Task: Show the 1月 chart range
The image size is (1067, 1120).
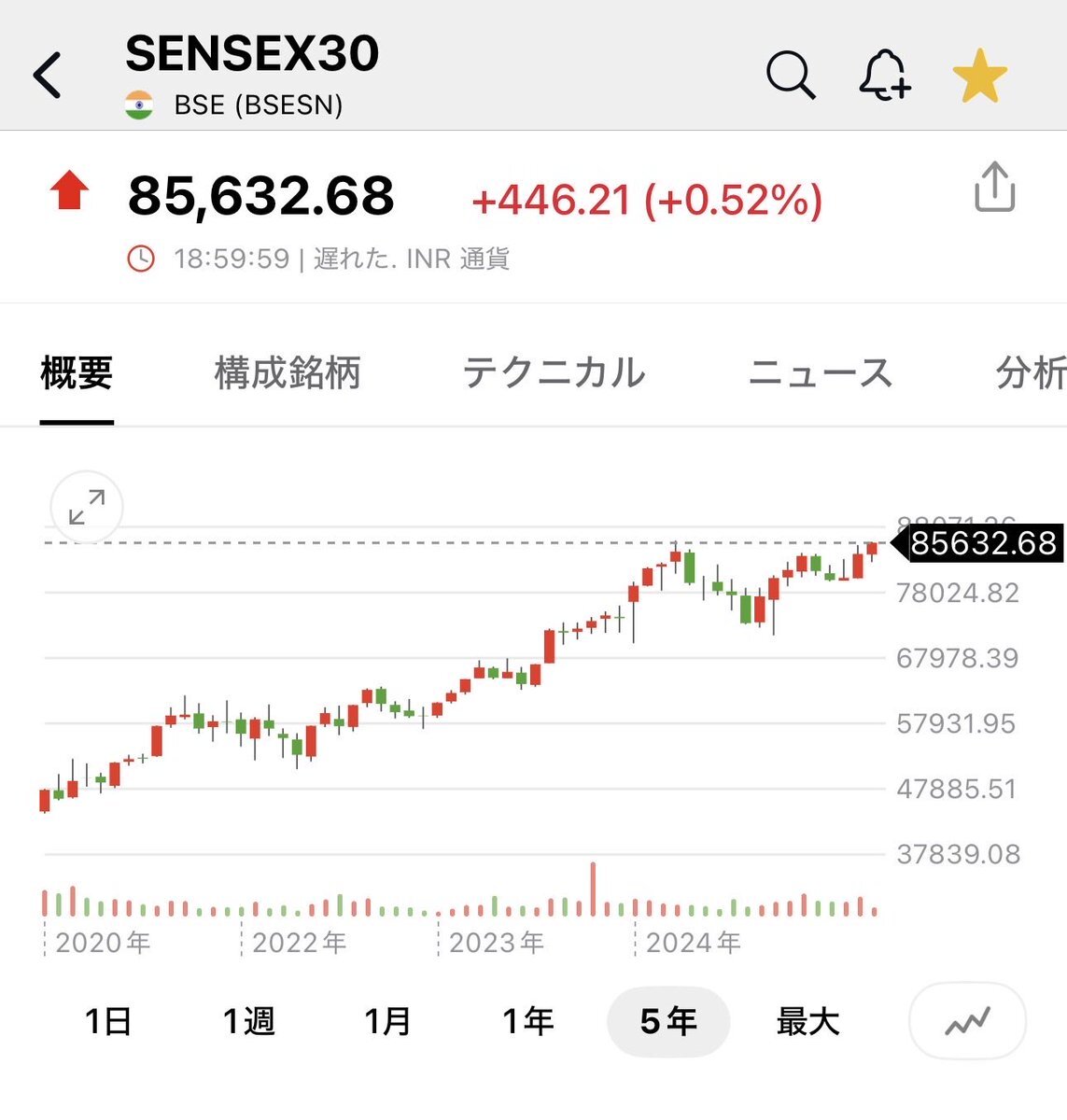Action: [387, 1021]
